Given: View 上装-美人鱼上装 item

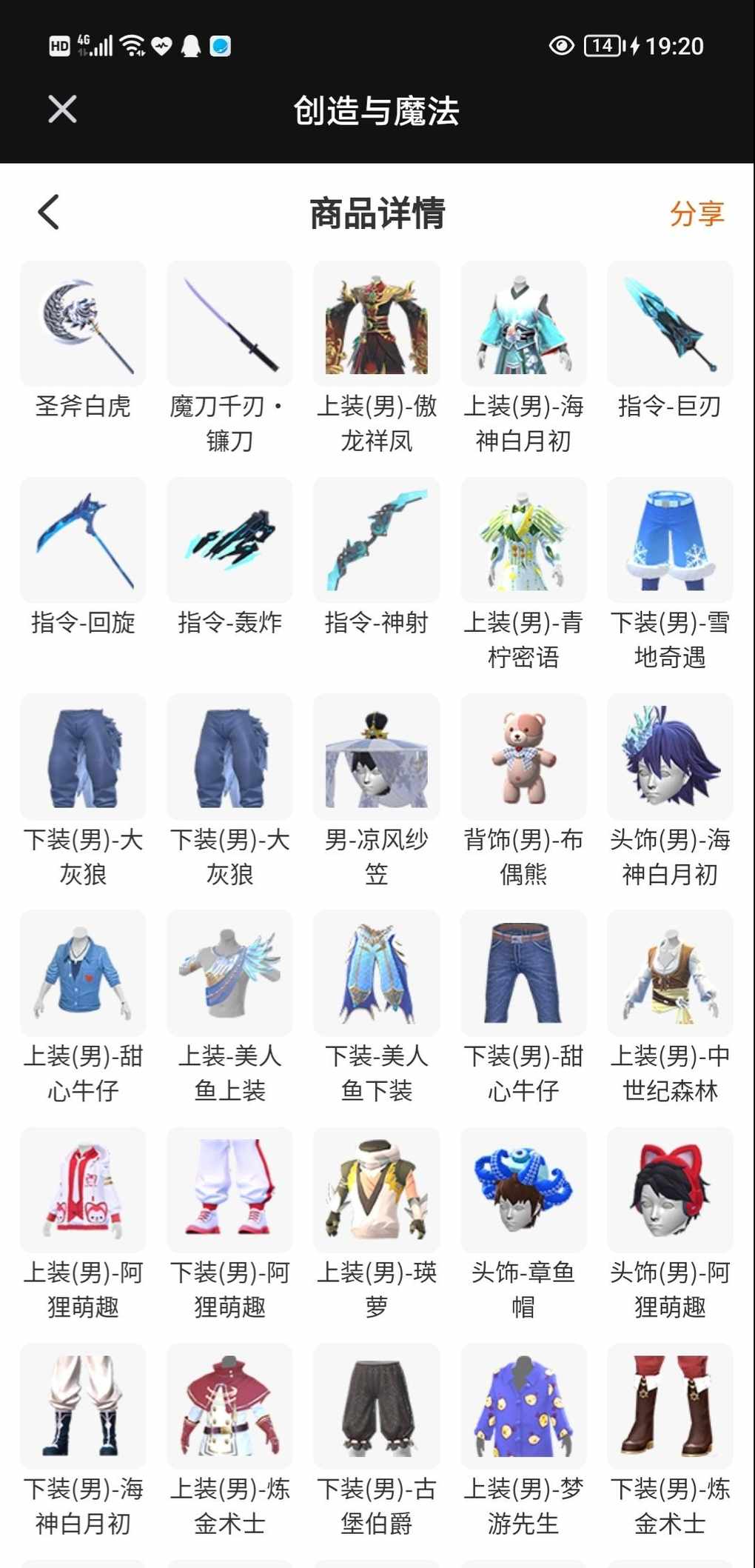Looking at the screenshot, I should point(229,973).
